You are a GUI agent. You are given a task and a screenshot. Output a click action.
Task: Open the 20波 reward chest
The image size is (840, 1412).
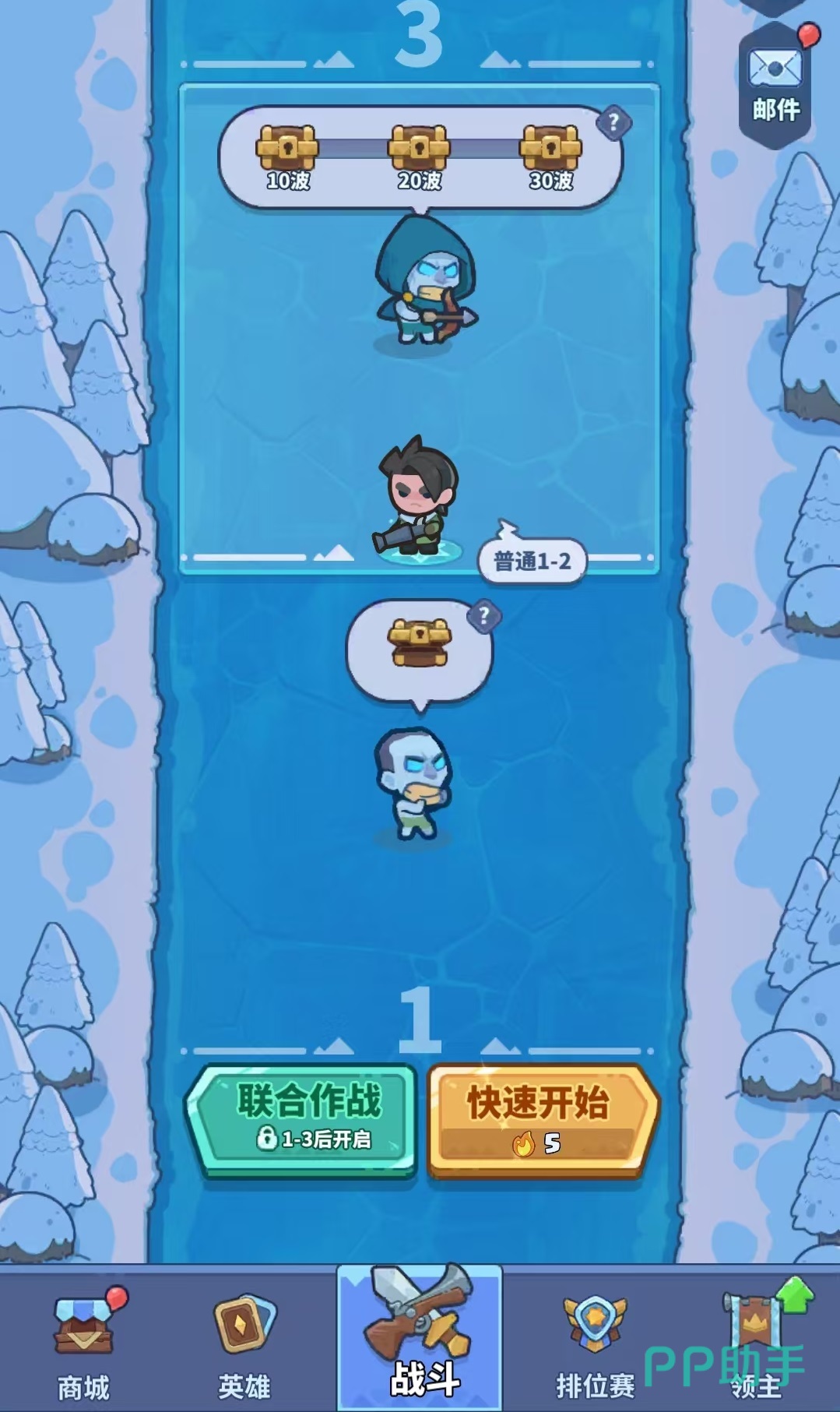click(x=420, y=149)
